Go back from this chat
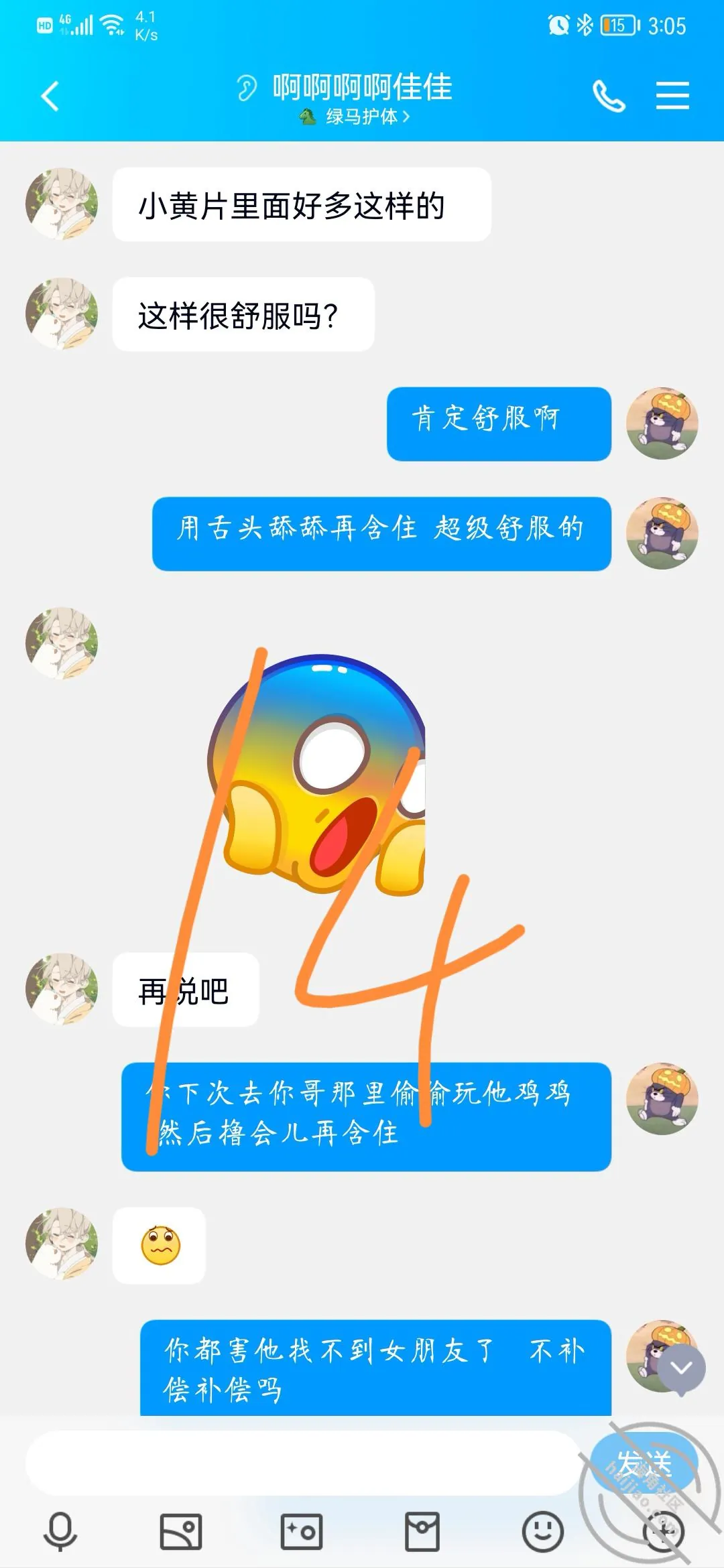The height and width of the screenshot is (1568, 724). [50, 96]
